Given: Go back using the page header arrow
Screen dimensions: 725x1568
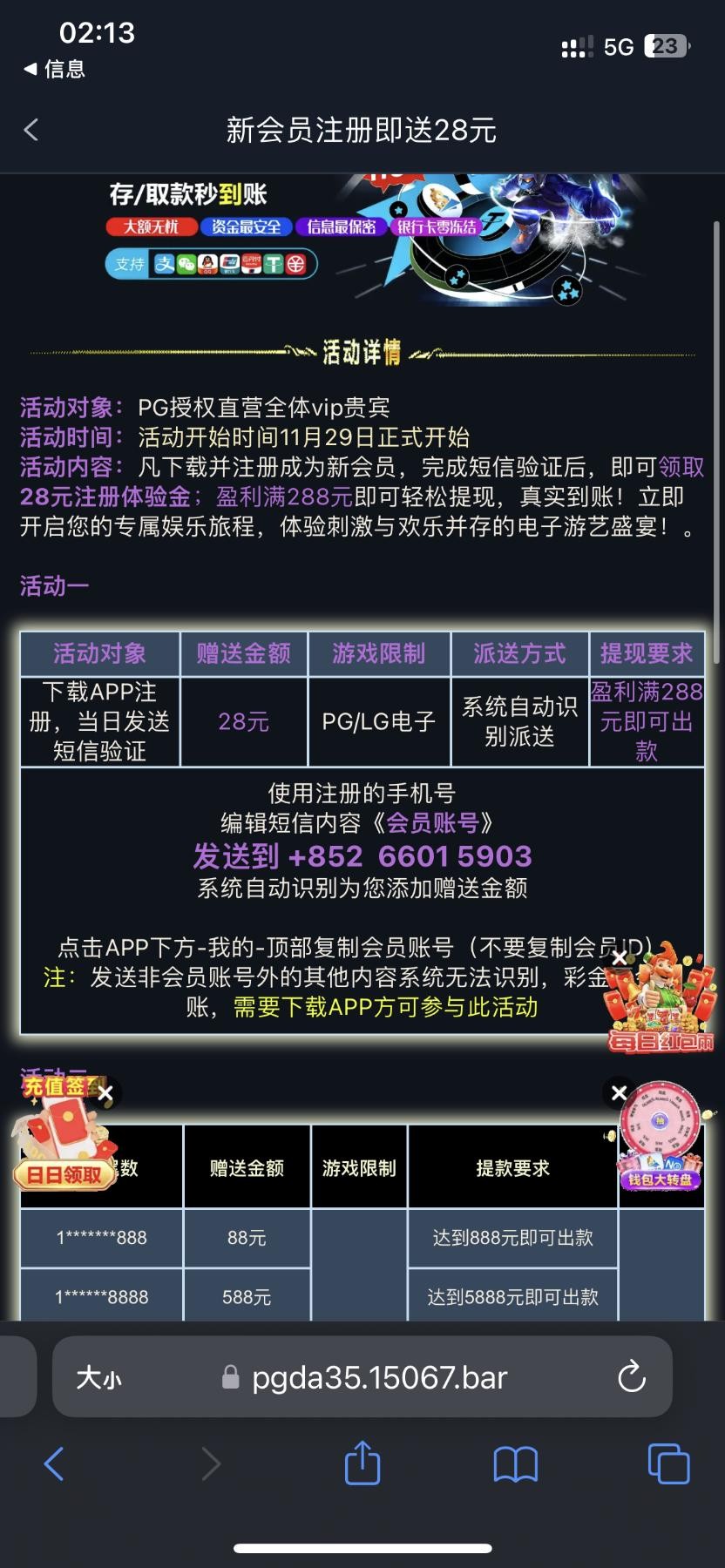Looking at the screenshot, I should (31, 131).
